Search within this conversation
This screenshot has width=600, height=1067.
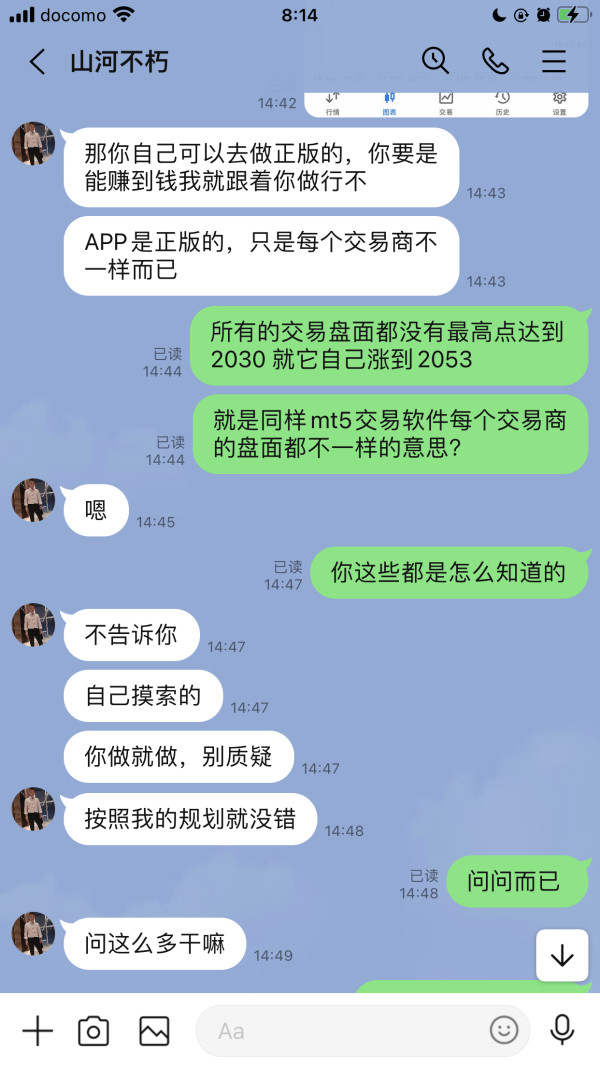(x=435, y=61)
